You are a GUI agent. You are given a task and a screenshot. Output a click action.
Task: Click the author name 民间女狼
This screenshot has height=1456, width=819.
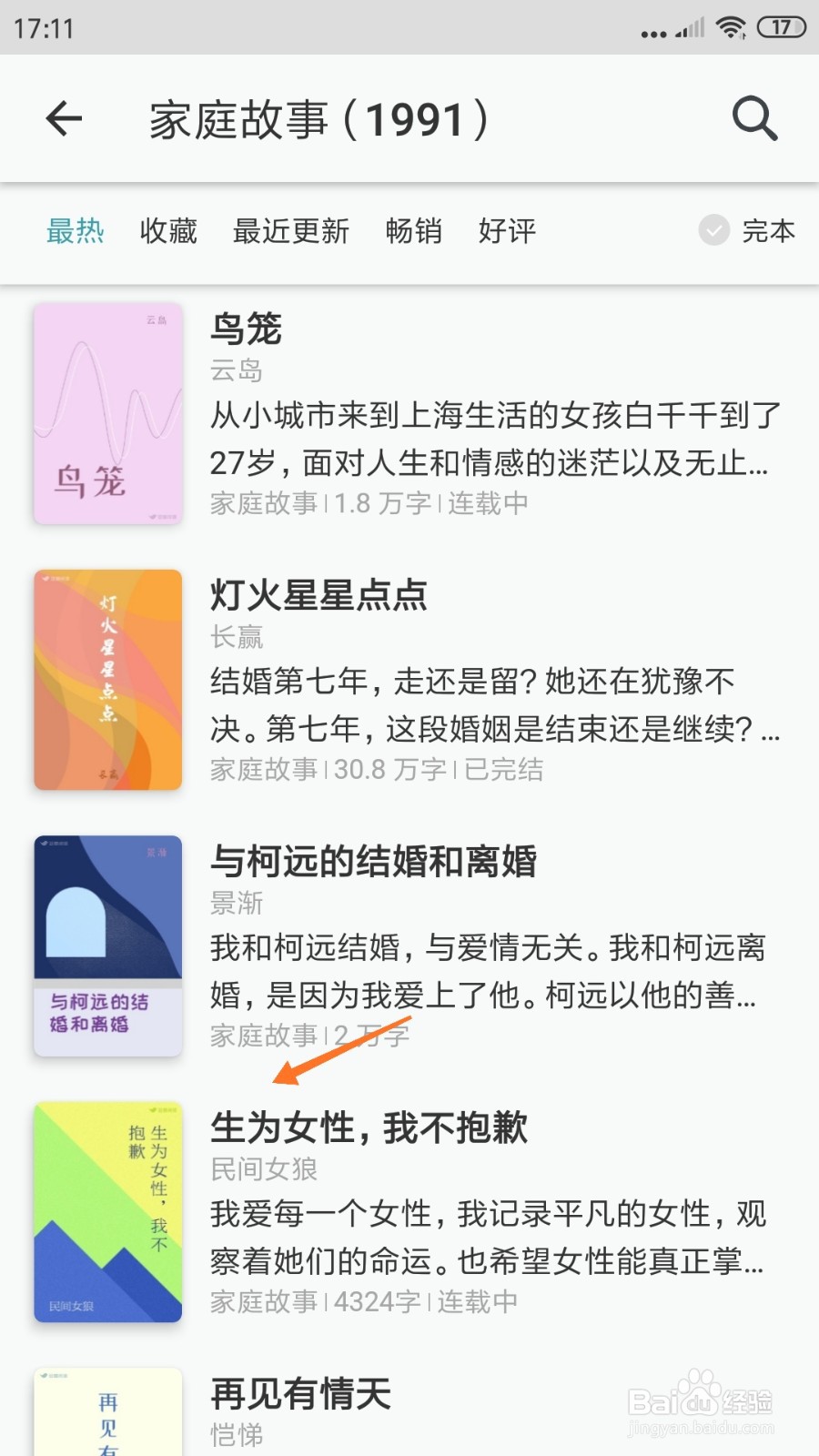tap(264, 1169)
